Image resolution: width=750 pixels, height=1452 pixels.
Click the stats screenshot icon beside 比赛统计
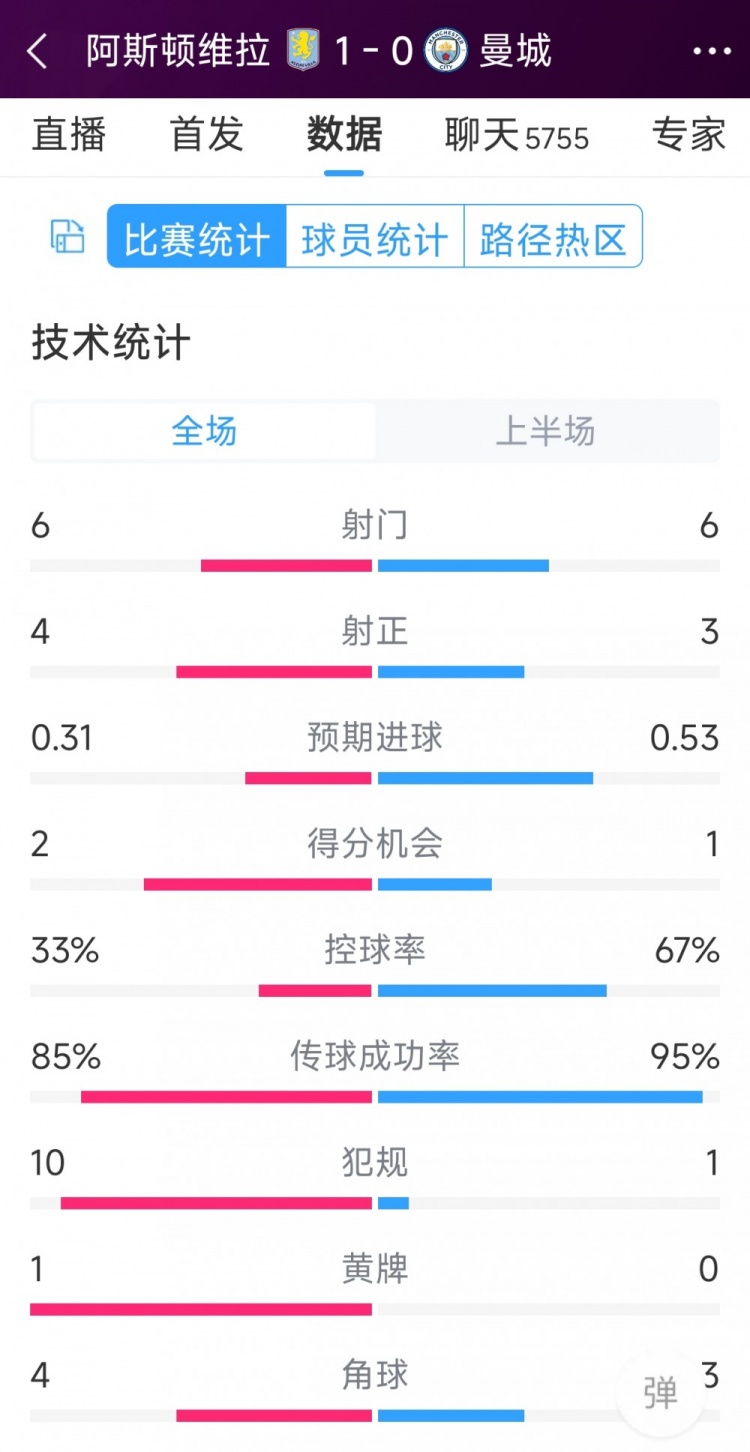pyautogui.click(x=67, y=236)
